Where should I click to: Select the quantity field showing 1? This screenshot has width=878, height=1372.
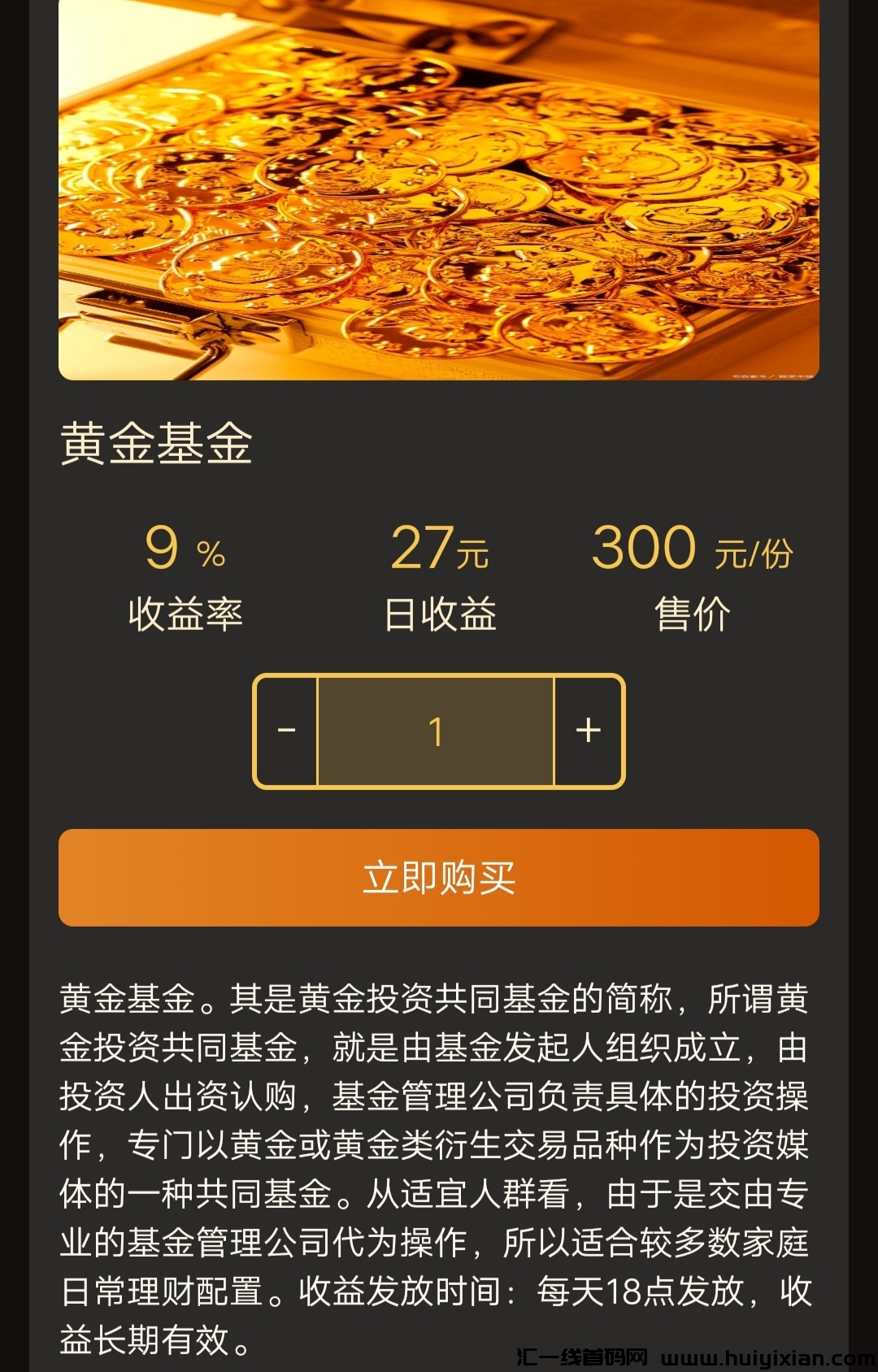point(437,732)
